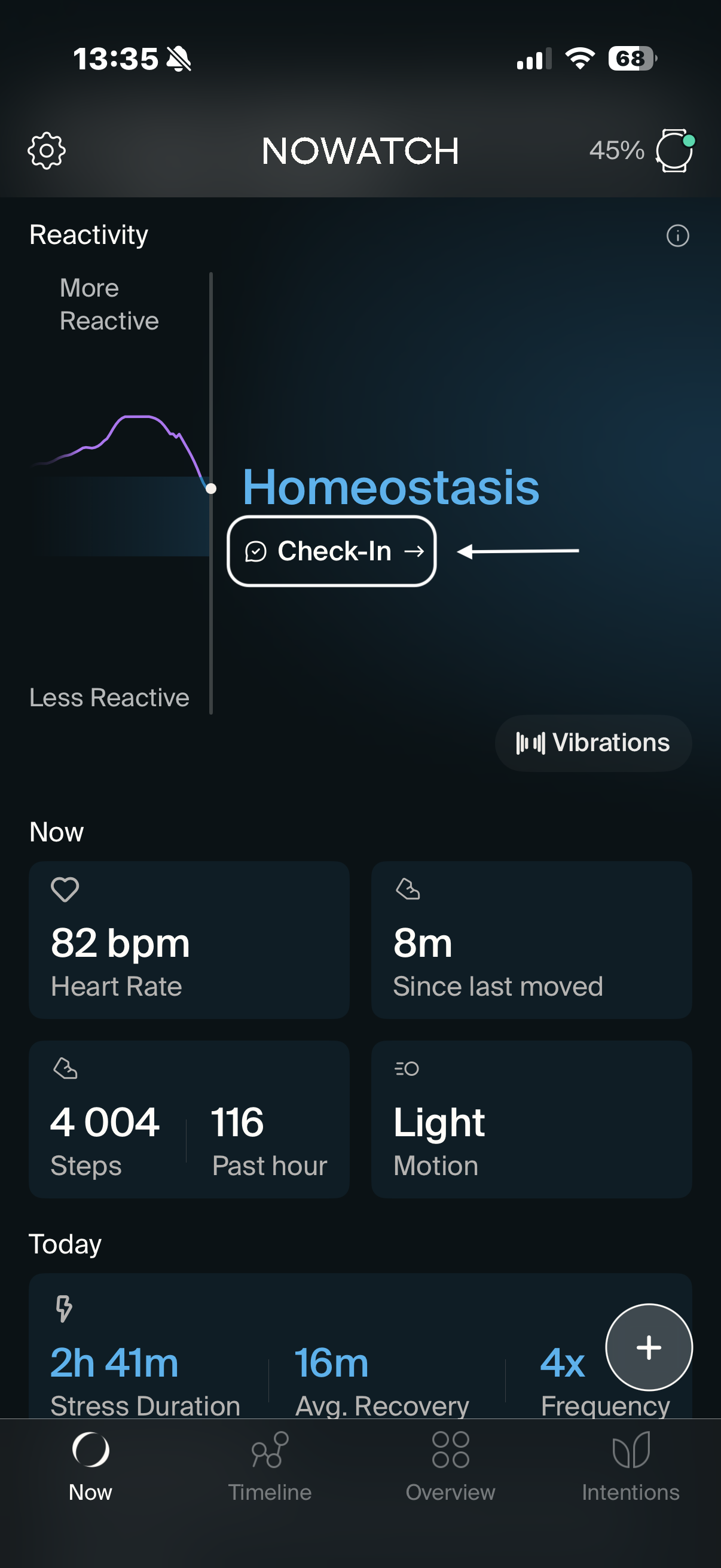Switch to the Intentions tab

click(x=630, y=1466)
